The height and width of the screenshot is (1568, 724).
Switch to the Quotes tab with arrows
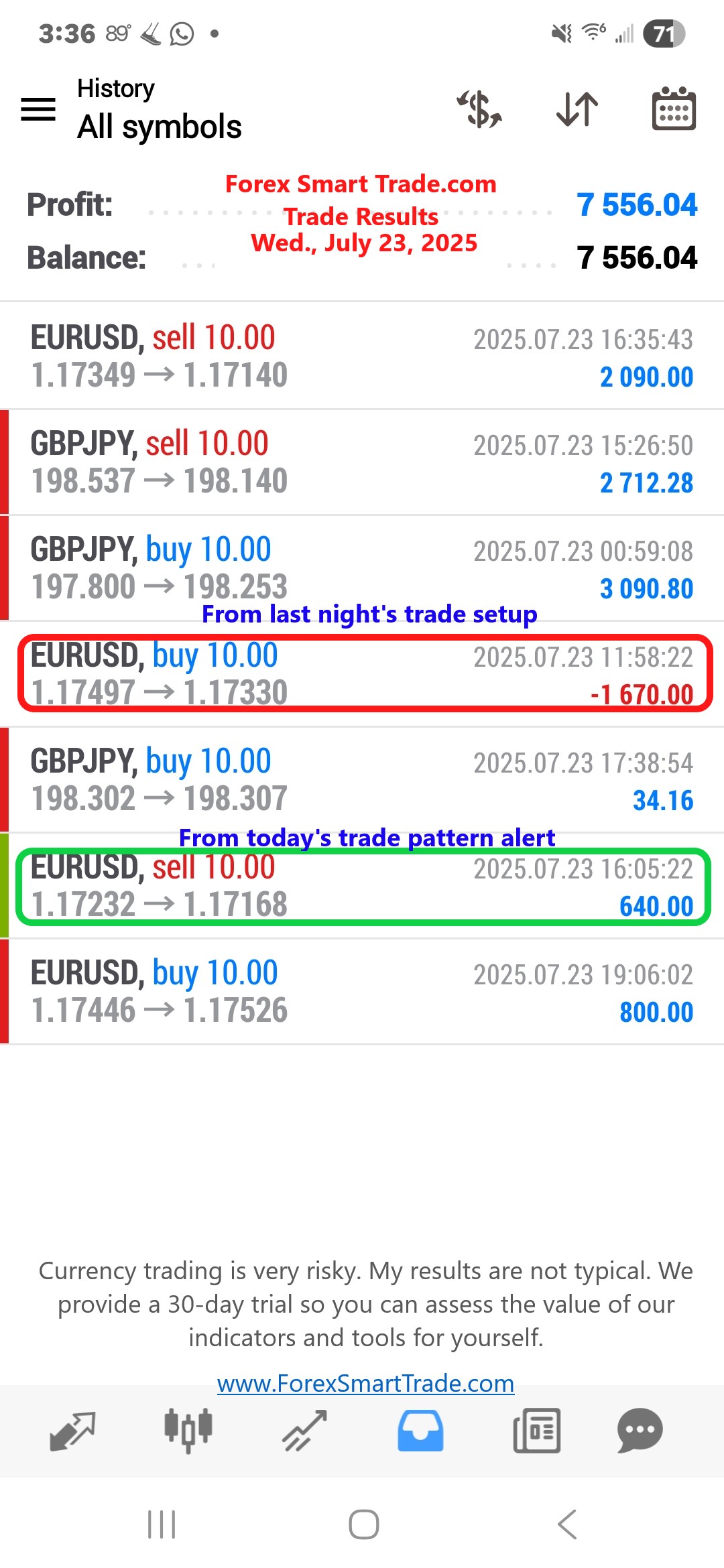(72, 1431)
